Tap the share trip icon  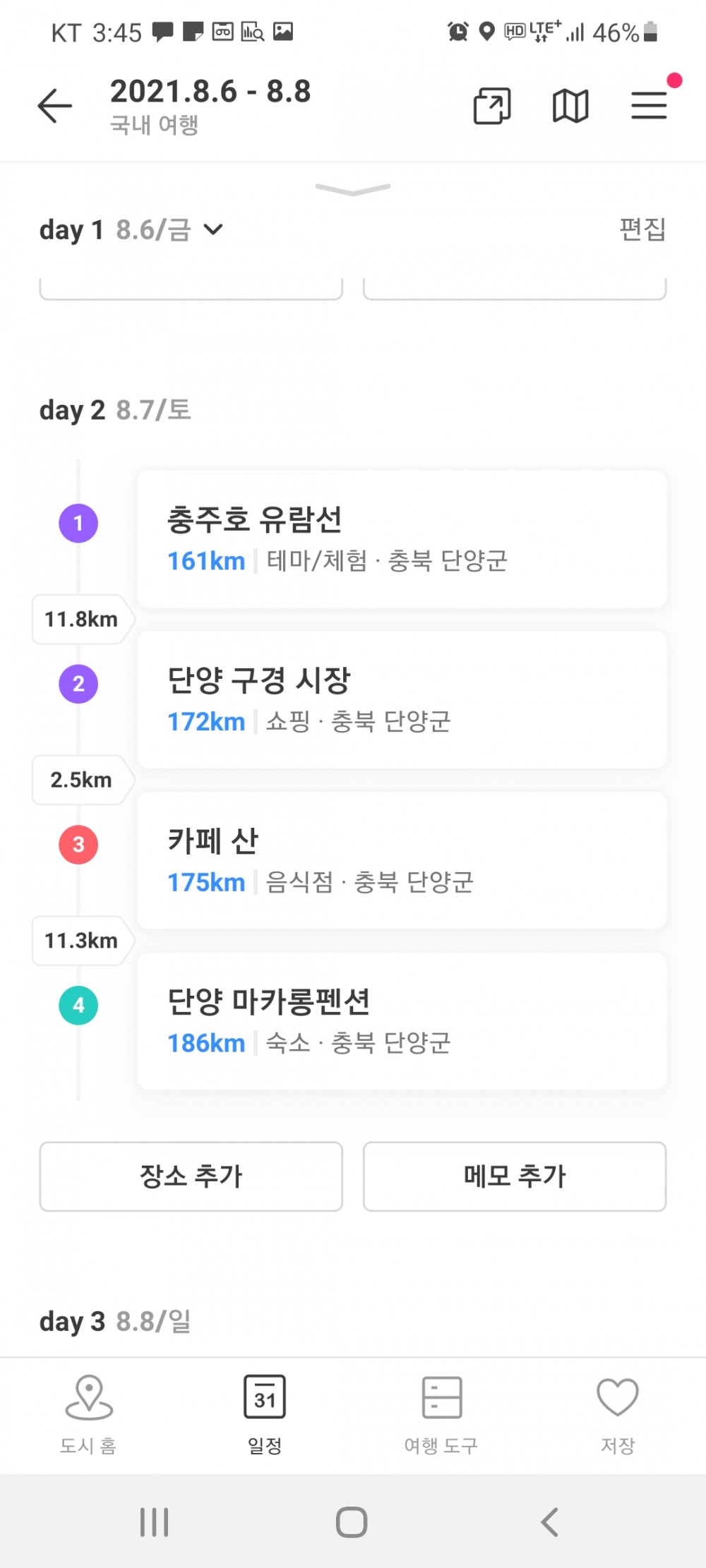(492, 106)
